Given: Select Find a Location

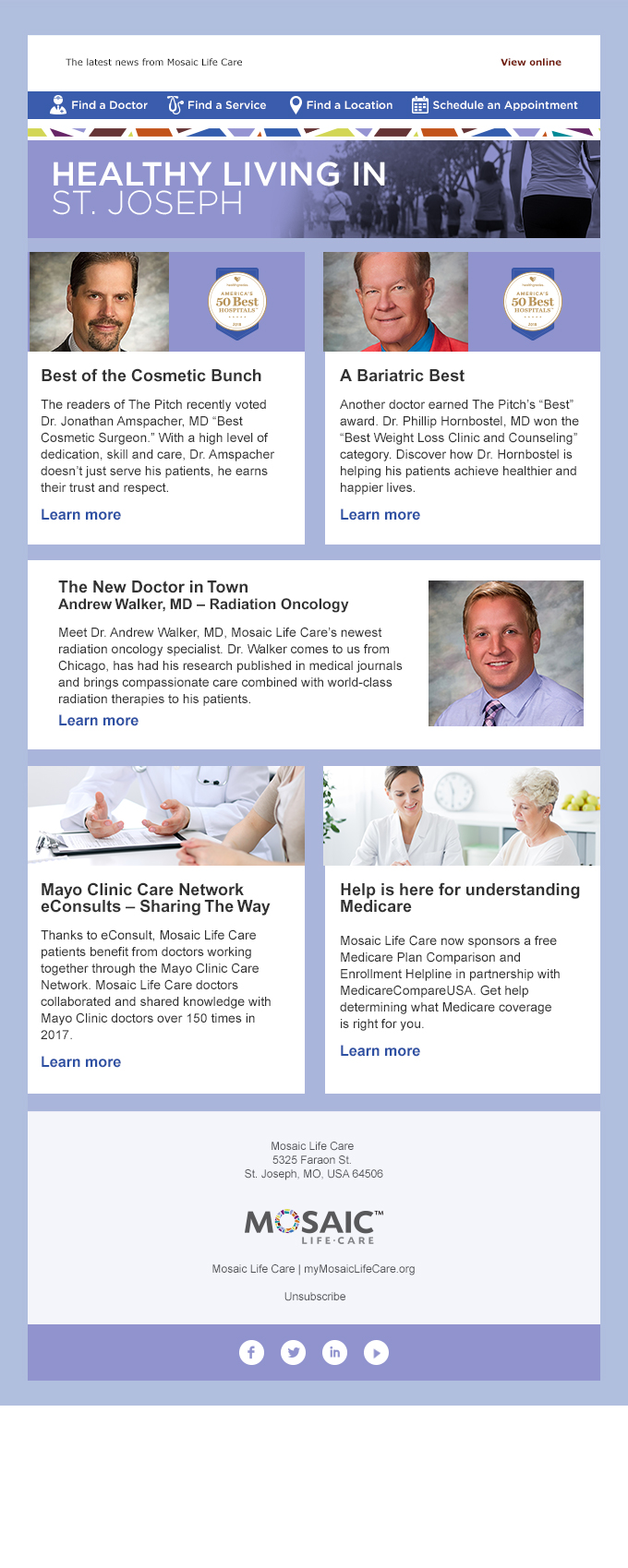Looking at the screenshot, I should click(341, 105).
